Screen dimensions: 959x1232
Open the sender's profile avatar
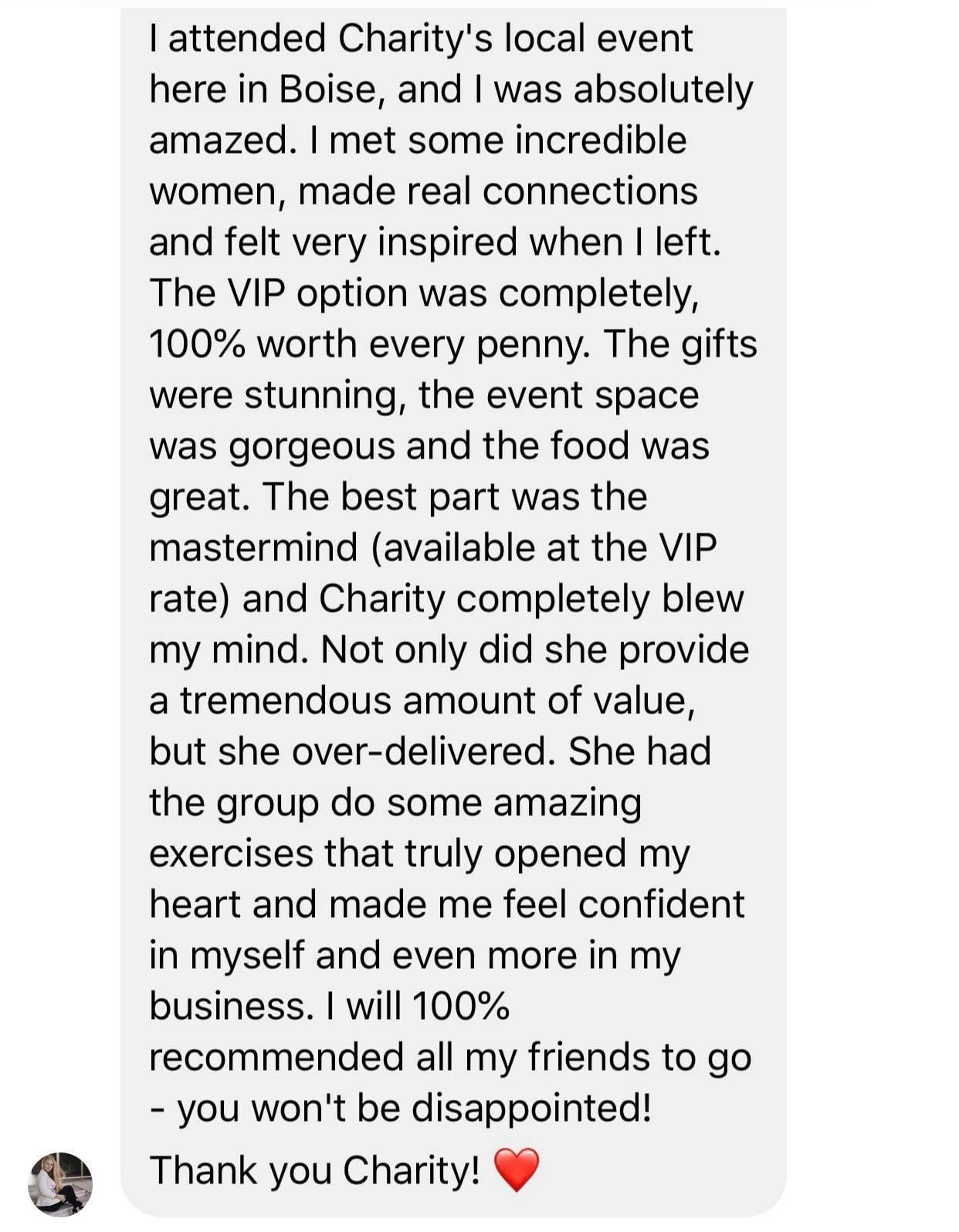[60, 1183]
